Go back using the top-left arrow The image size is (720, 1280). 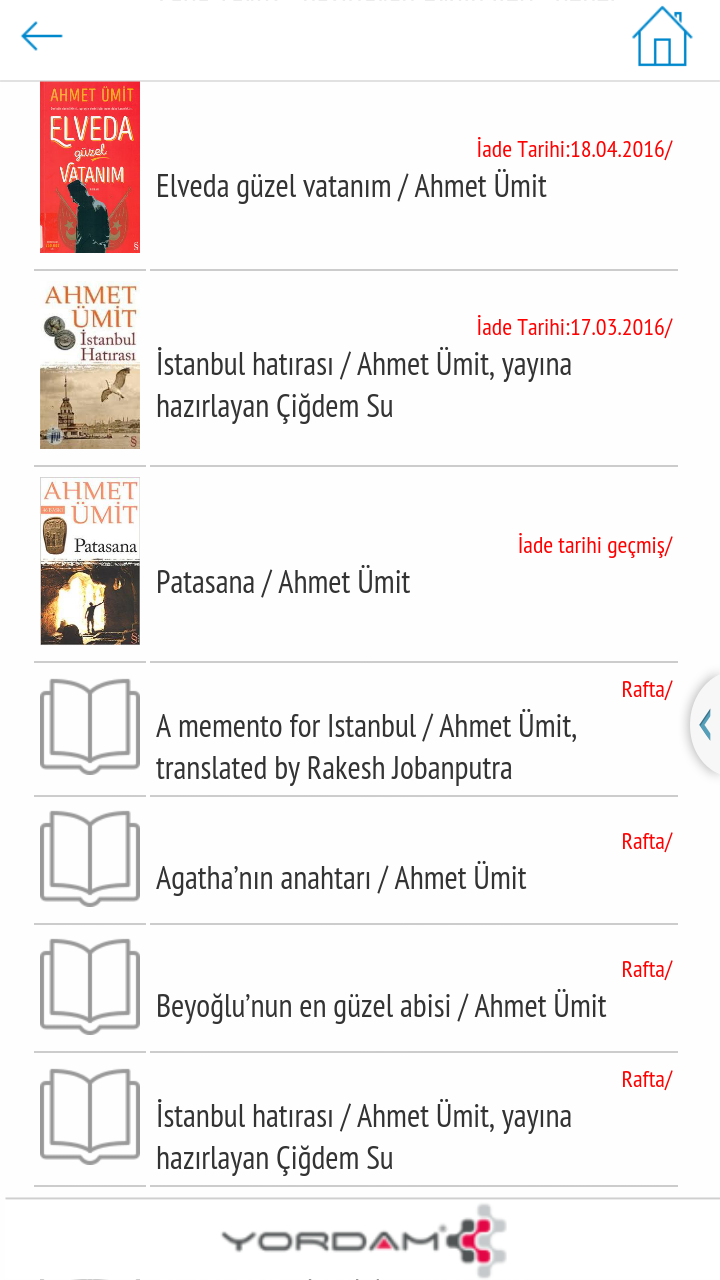[x=42, y=37]
